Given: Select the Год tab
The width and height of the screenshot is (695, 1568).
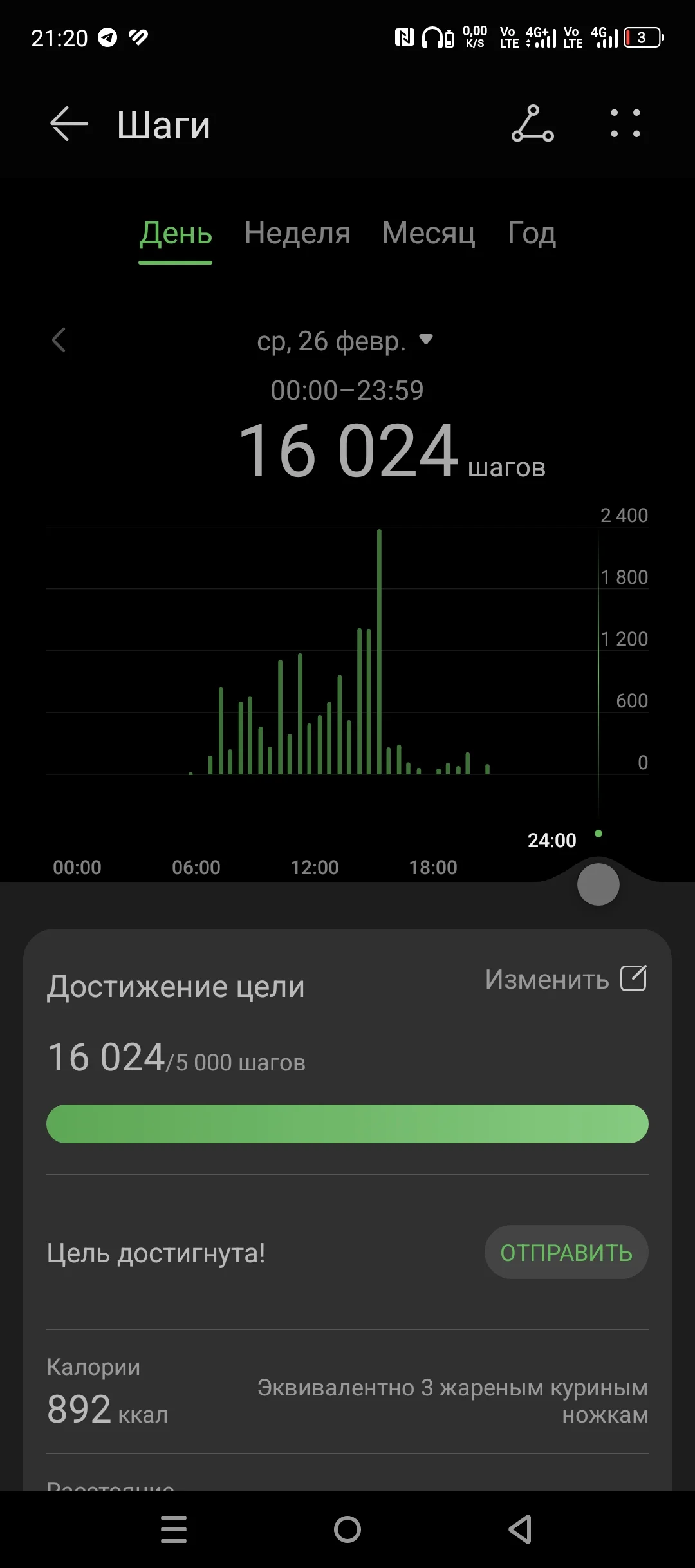Looking at the screenshot, I should [x=531, y=234].
